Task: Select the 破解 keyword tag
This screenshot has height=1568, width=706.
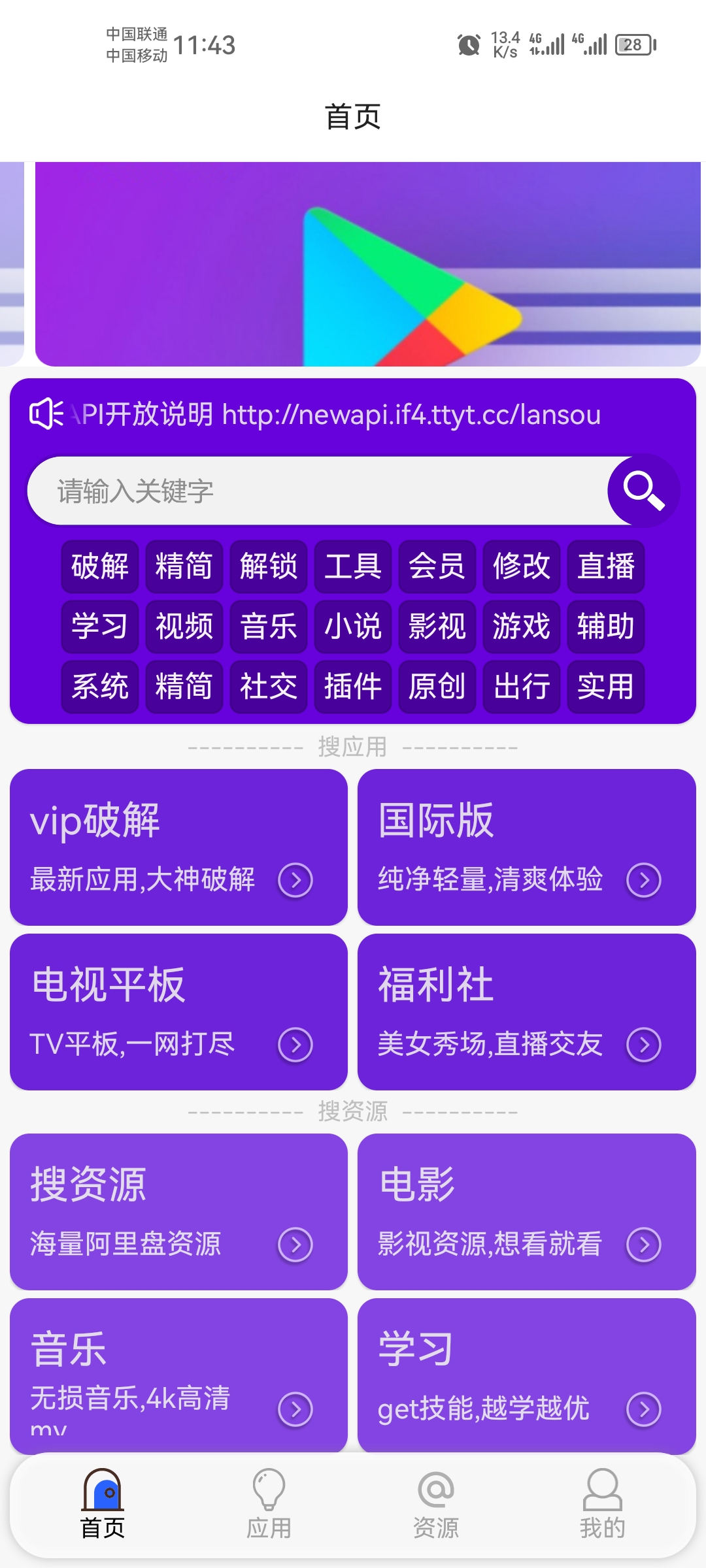Action: point(99,567)
